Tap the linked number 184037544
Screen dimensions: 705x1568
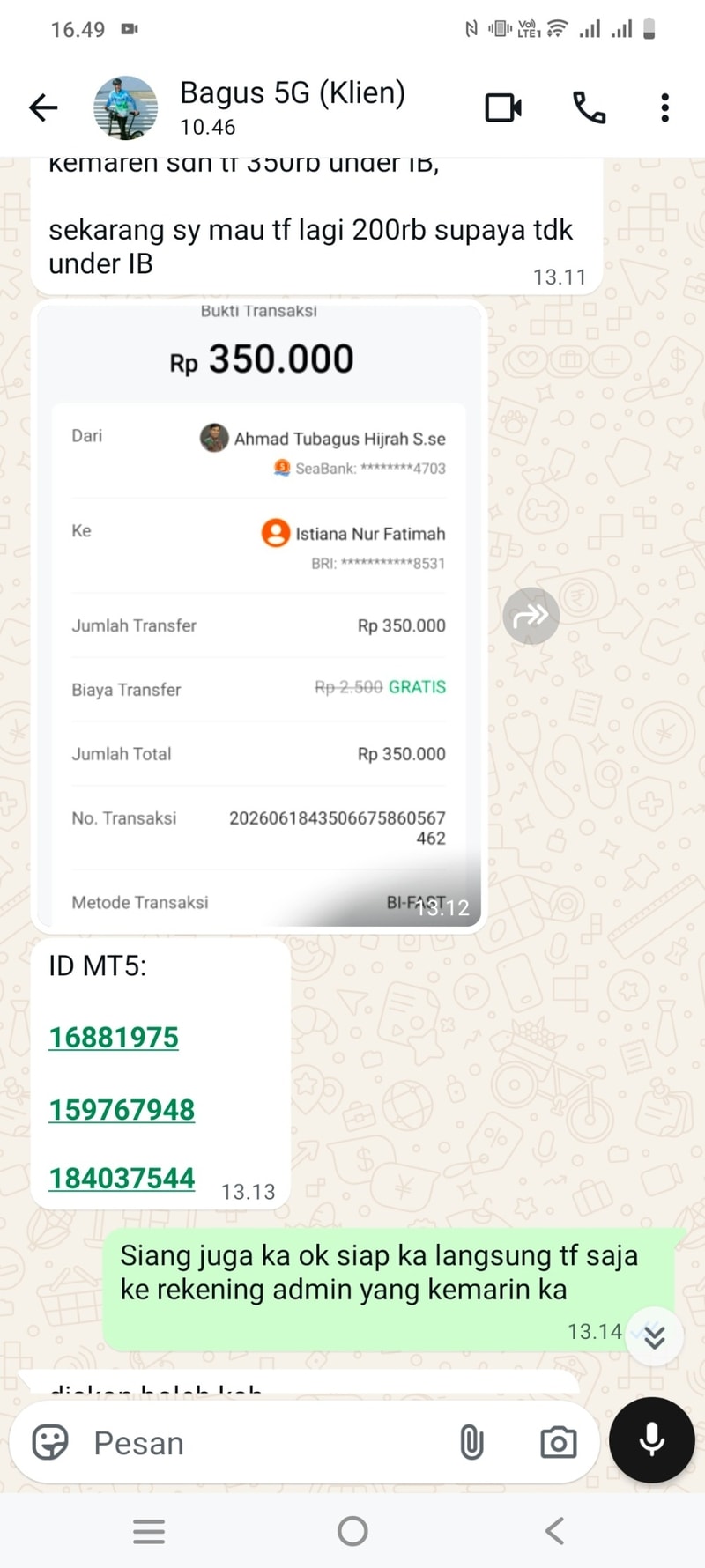pos(122,1178)
